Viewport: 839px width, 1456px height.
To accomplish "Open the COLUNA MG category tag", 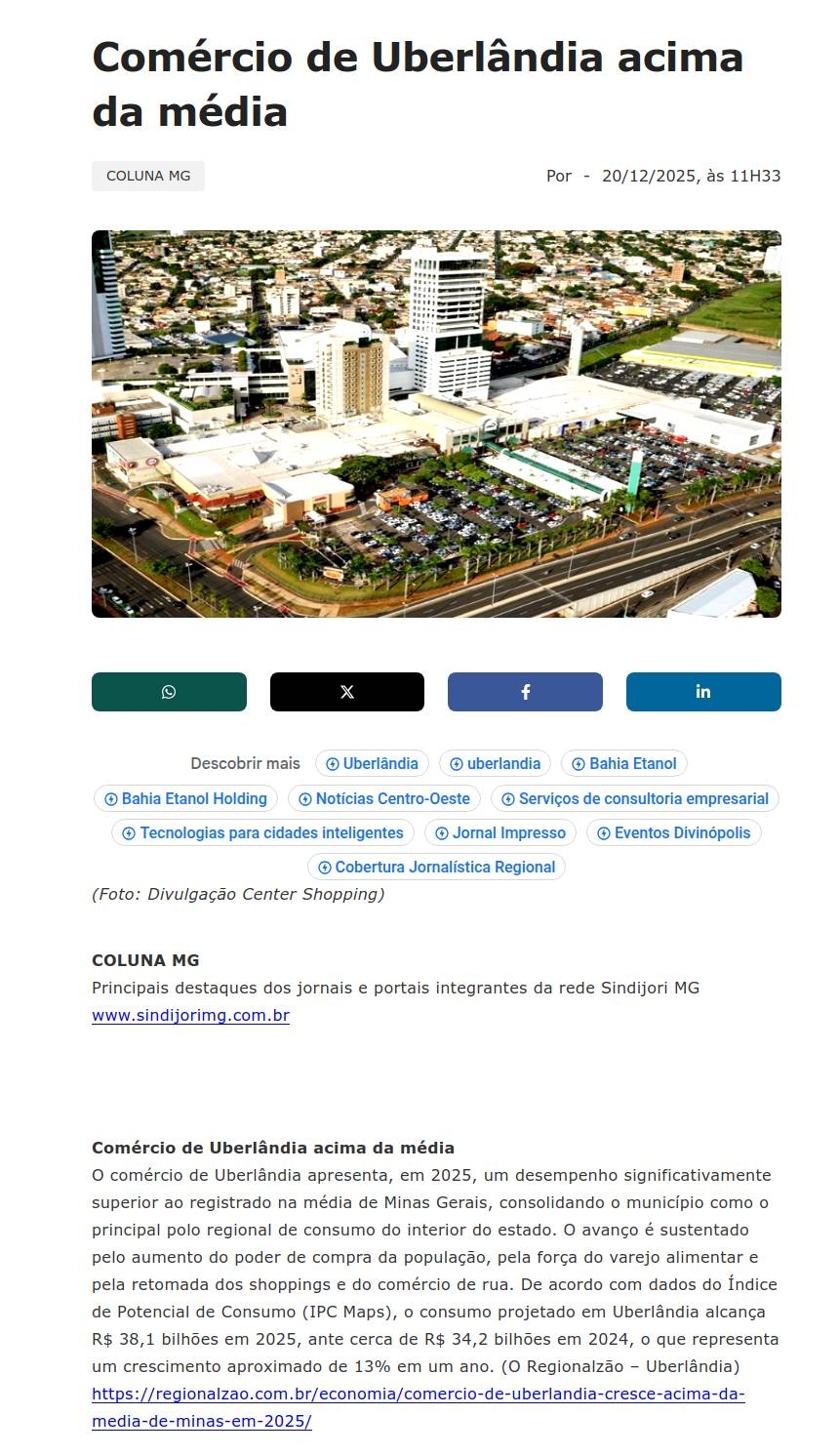I will (148, 176).
